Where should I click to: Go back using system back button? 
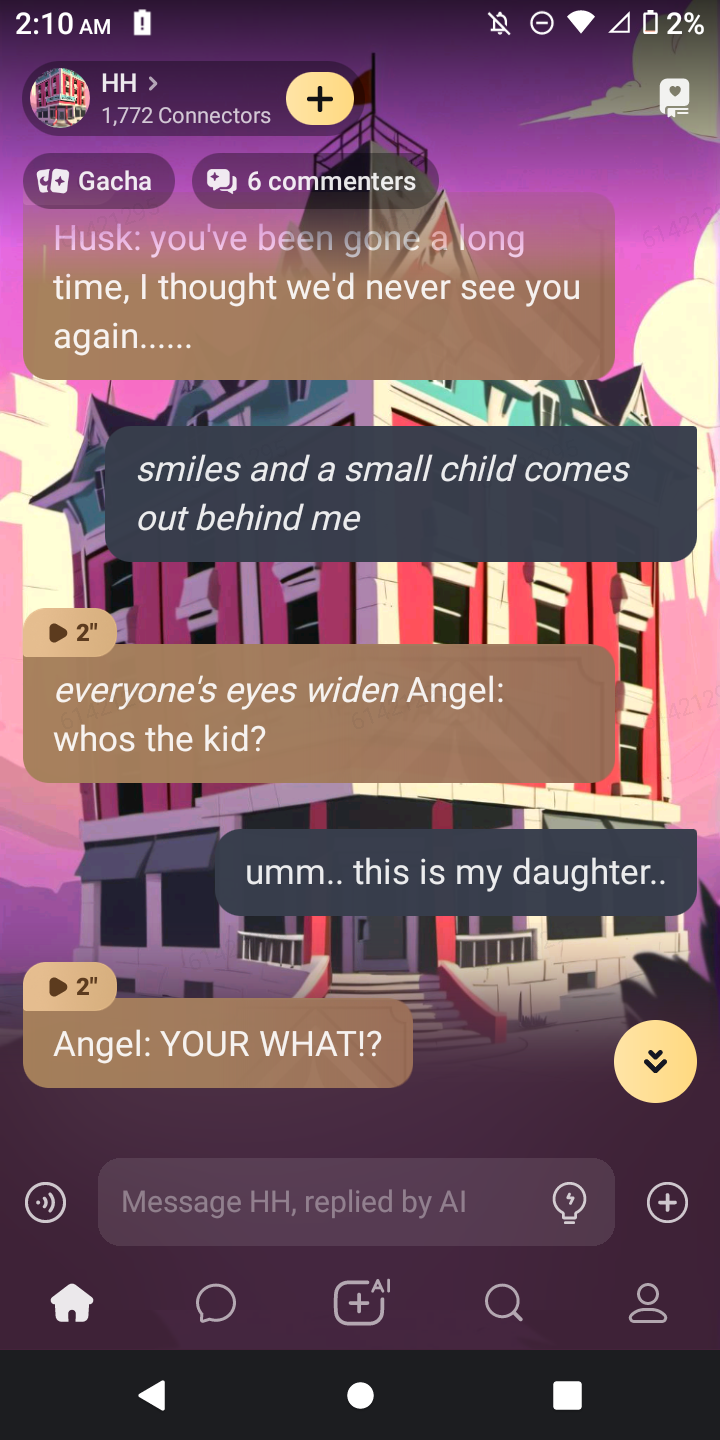(x=152, y=1395)
